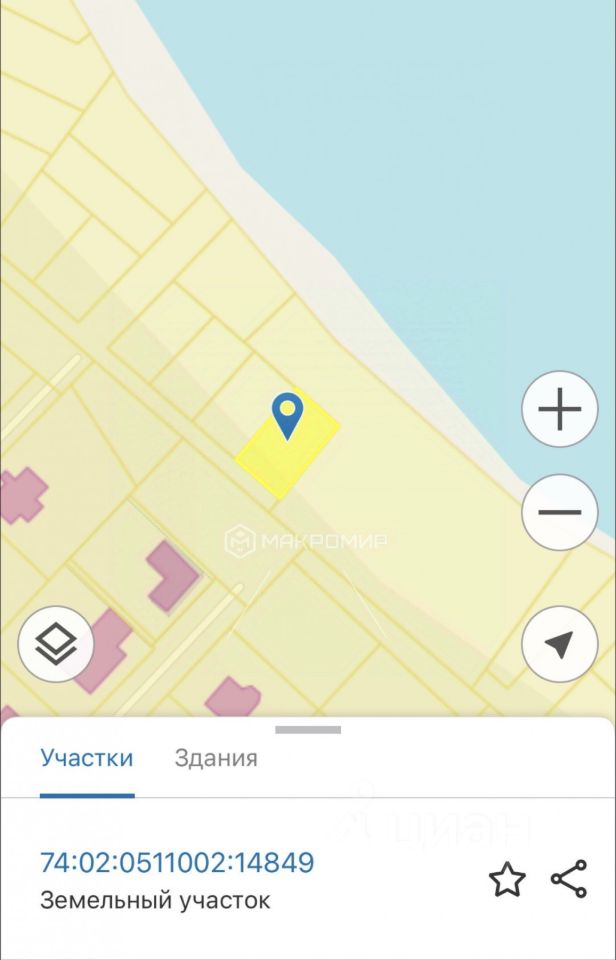Open the map layers selector

pyautogui.click(x=56, y=645)
